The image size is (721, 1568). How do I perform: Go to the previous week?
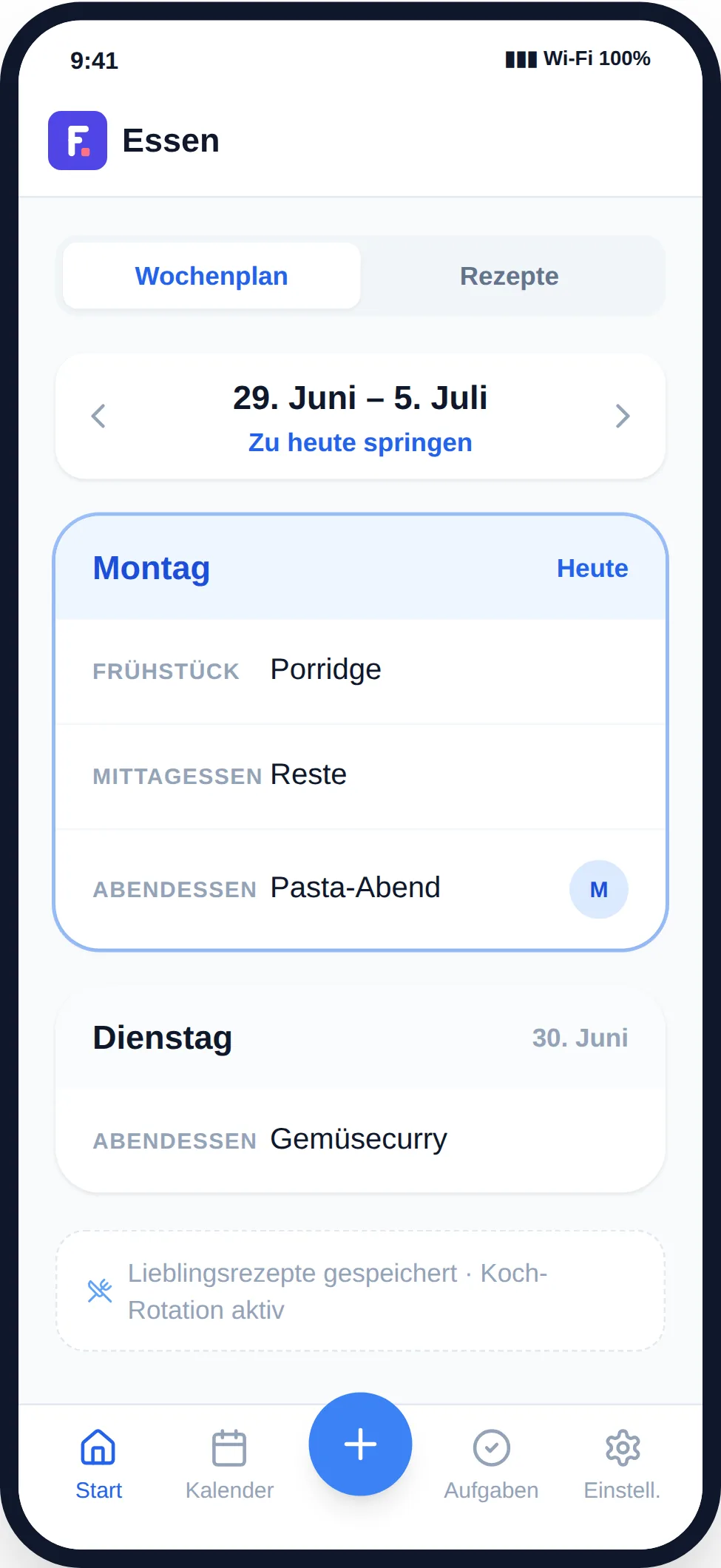click(x=98, y=416)
